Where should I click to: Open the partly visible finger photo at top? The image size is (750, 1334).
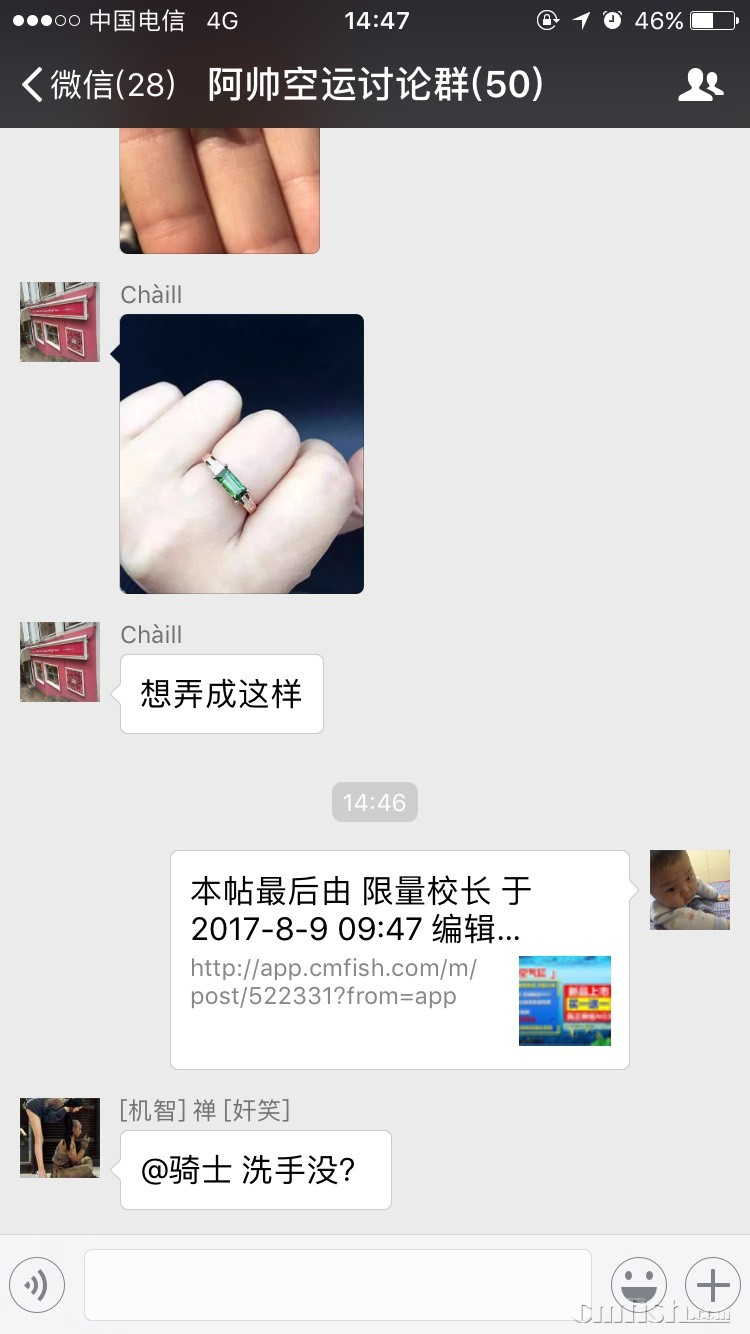pyautogui.click(x=220, y=190)
